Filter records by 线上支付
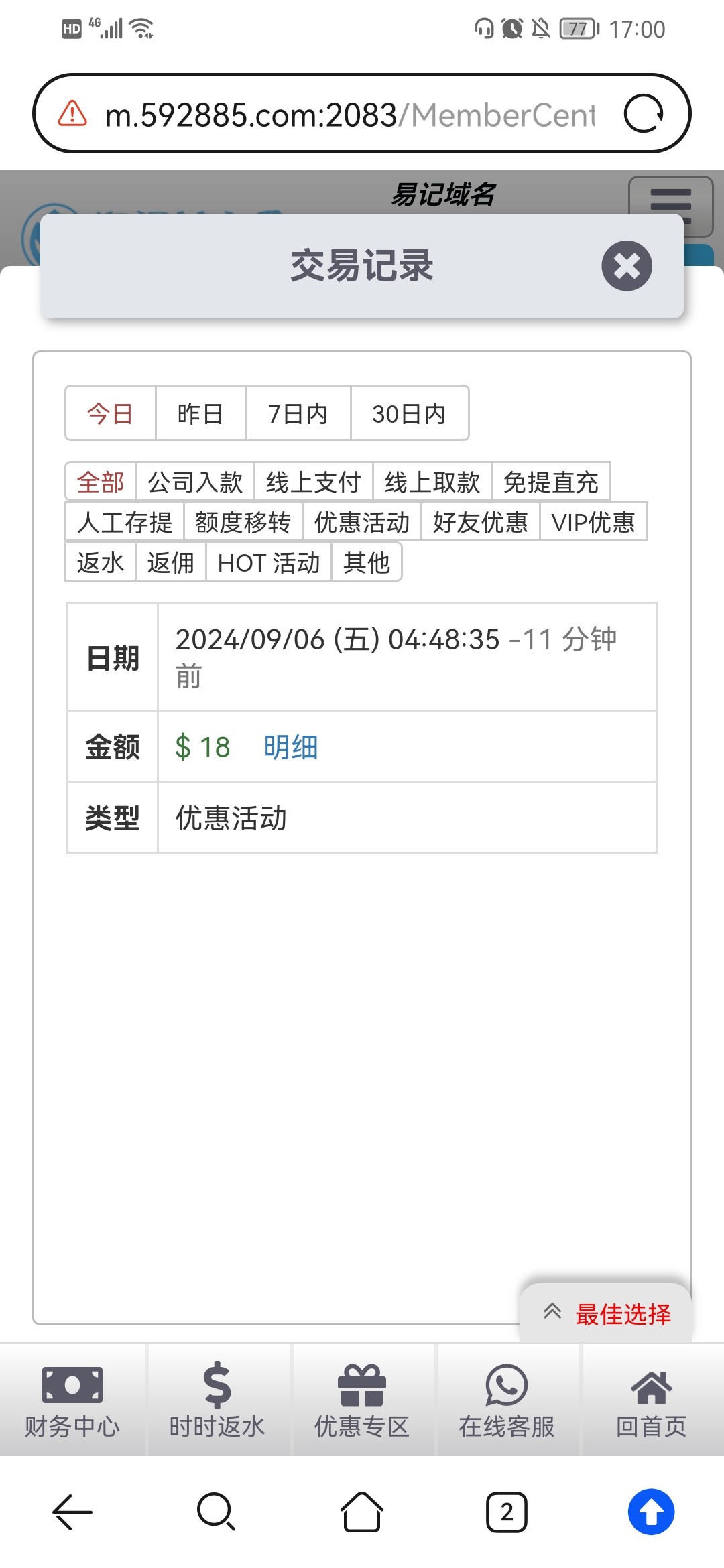724x1568 pixels. (313, 482)
